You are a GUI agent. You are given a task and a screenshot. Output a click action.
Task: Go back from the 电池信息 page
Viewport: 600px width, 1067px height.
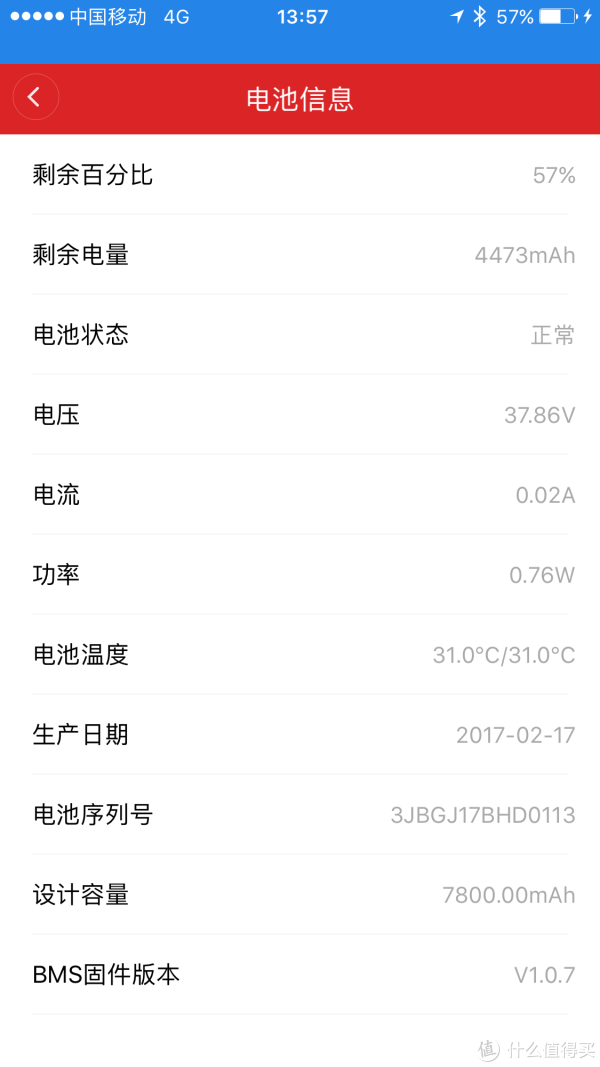(x=35, y=97)
